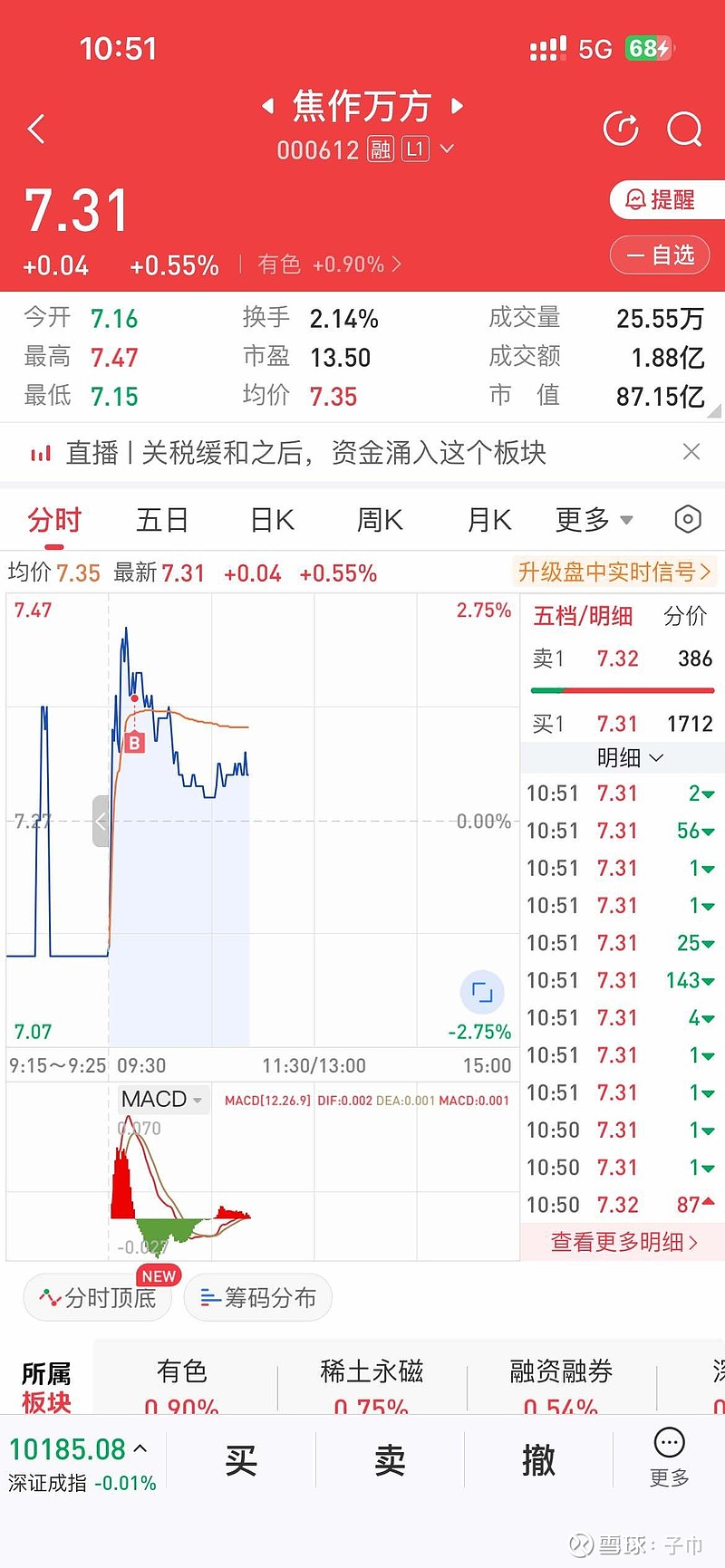Select the 月K chart tab

pyautogui.click(x=489, y=520)
